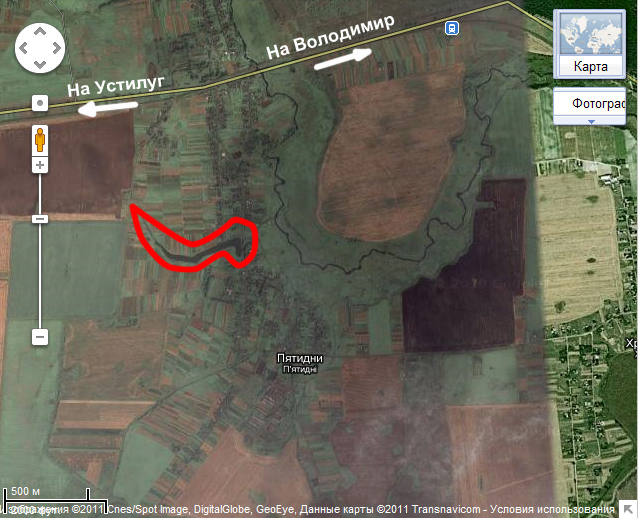Zoom out with the minus button

tap(40, 336)
